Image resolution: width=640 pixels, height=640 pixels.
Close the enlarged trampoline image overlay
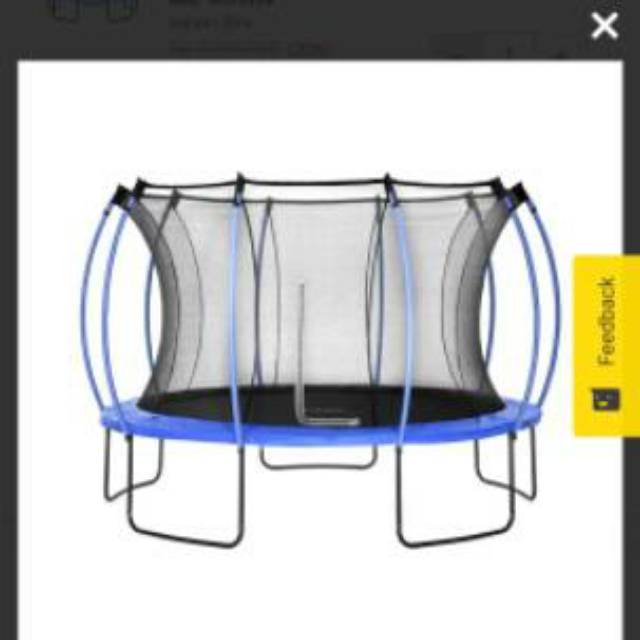604,26
